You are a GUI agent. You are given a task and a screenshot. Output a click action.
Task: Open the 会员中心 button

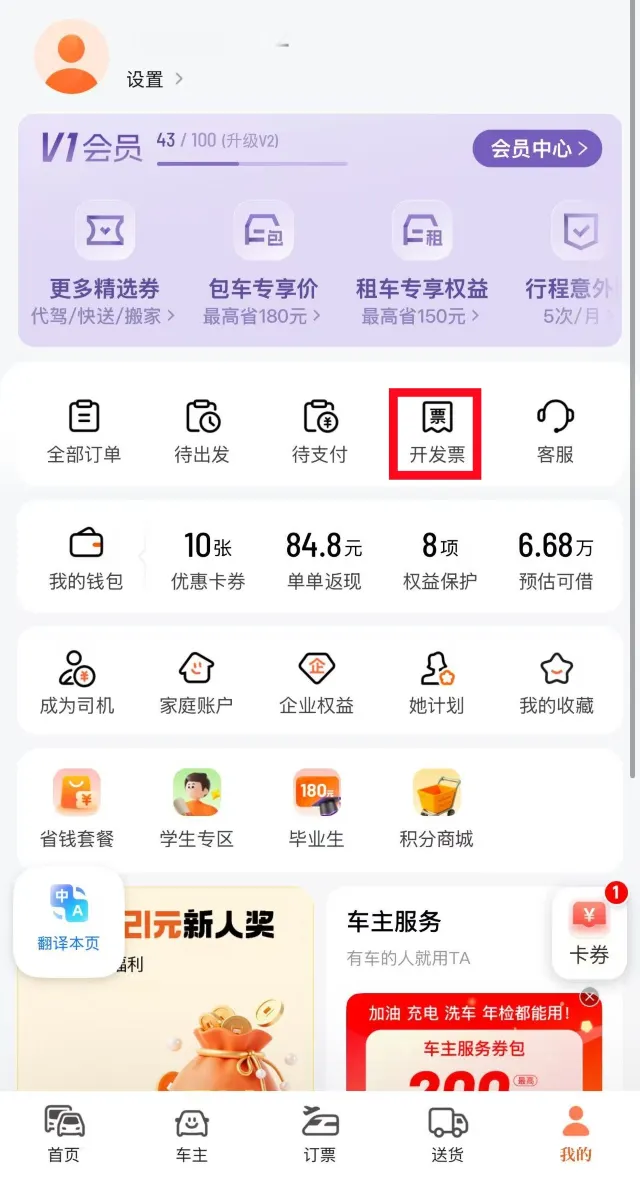537,149
